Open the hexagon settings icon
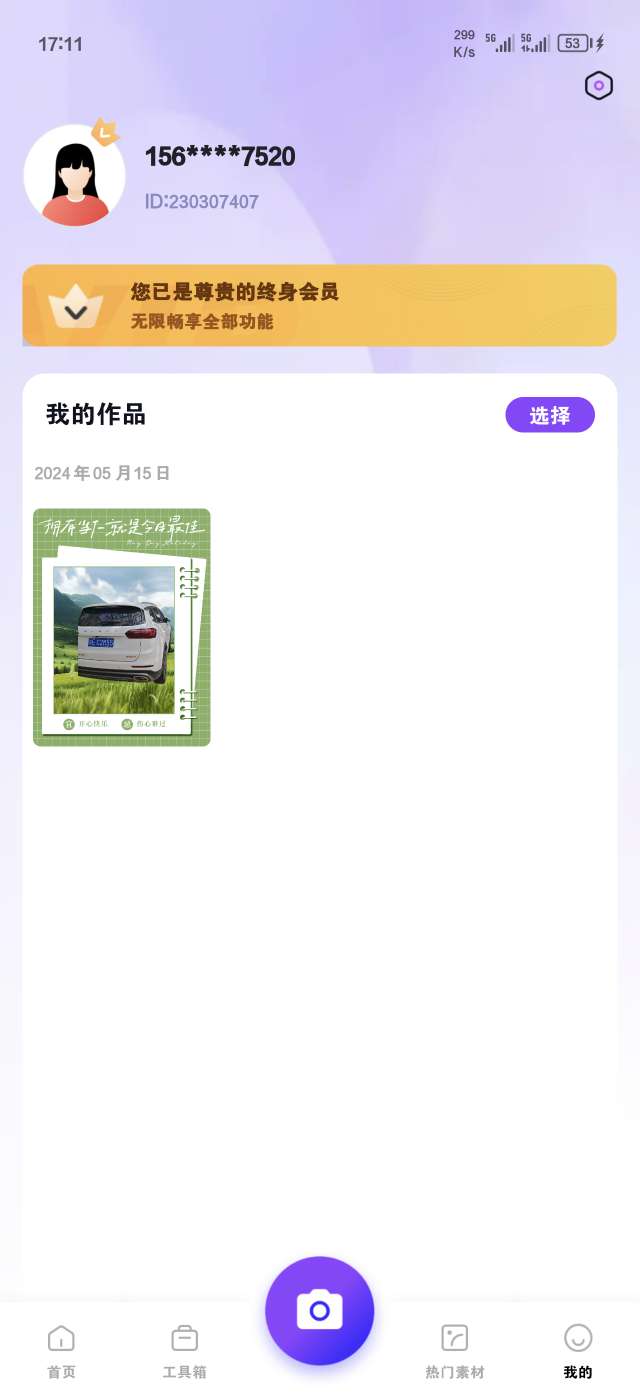Screen dimensions: 640x1400 click(598, 86)
